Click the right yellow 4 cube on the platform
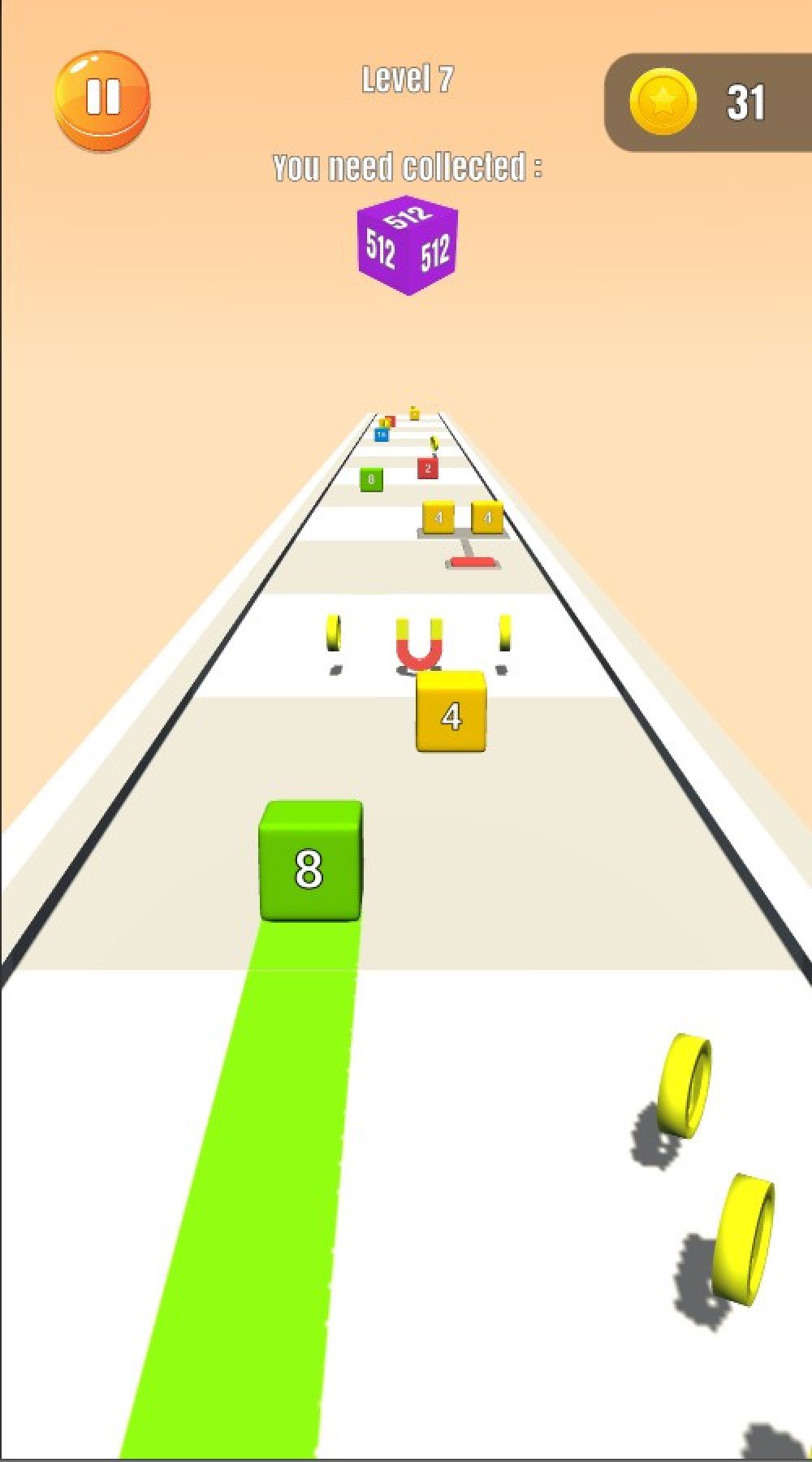Image resolution: width=812 pixels, height=1462 pixels. [487, 518]
